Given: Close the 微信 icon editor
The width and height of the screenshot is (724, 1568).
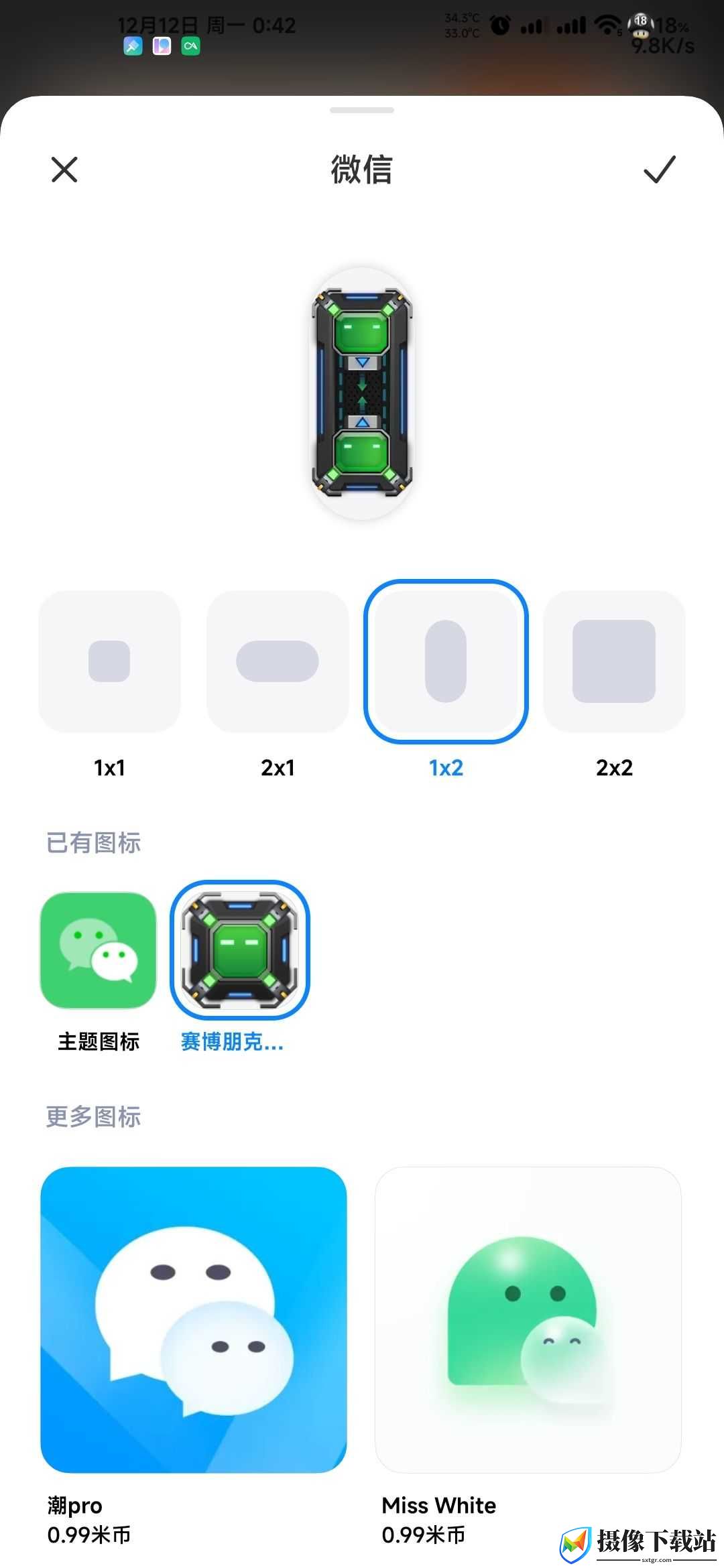Looking at the screenshot, I should 64,170.
